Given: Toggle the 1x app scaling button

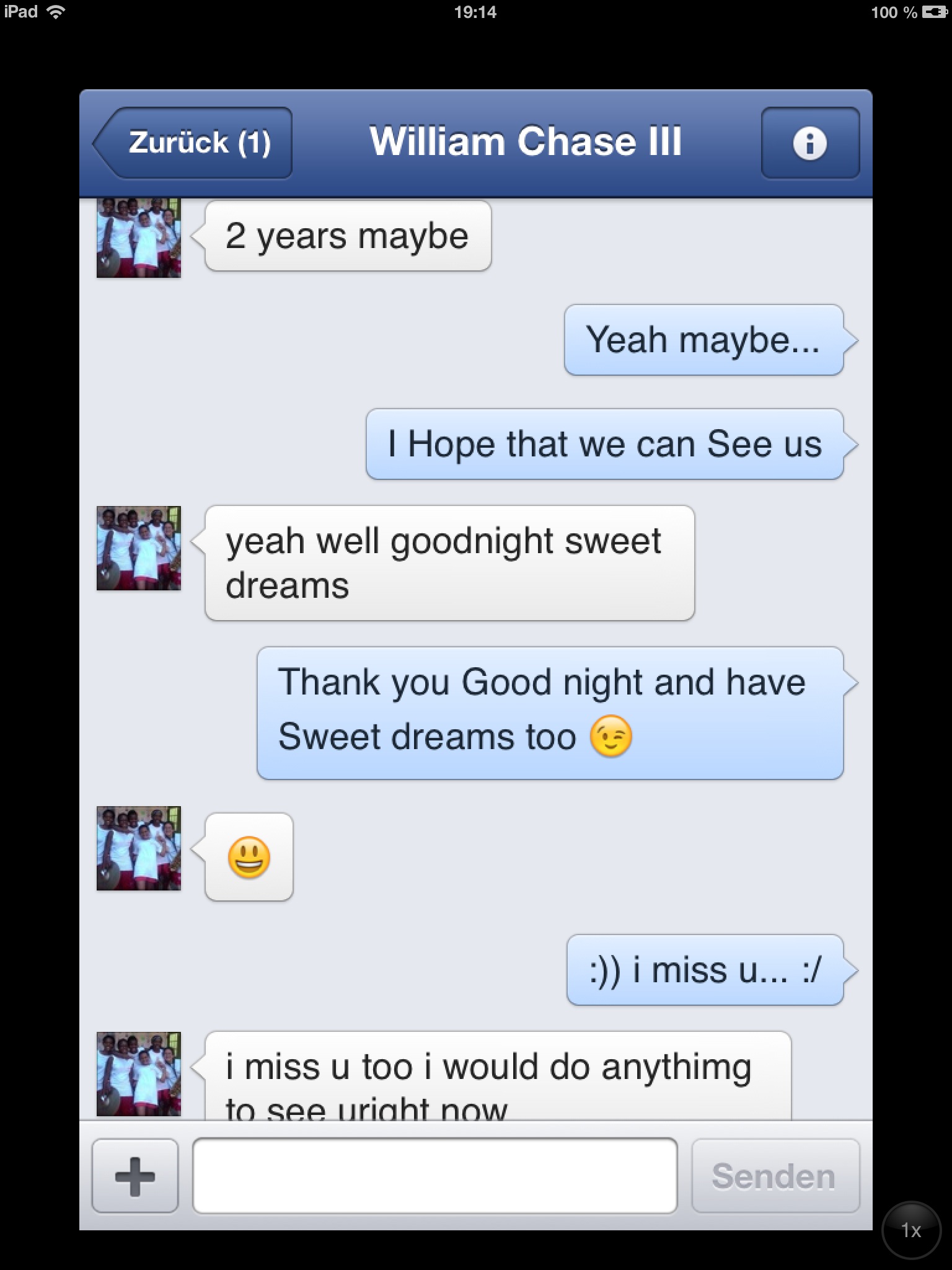Looking at the screenshot, I should pyautogui.click(x=910, y=1230).
